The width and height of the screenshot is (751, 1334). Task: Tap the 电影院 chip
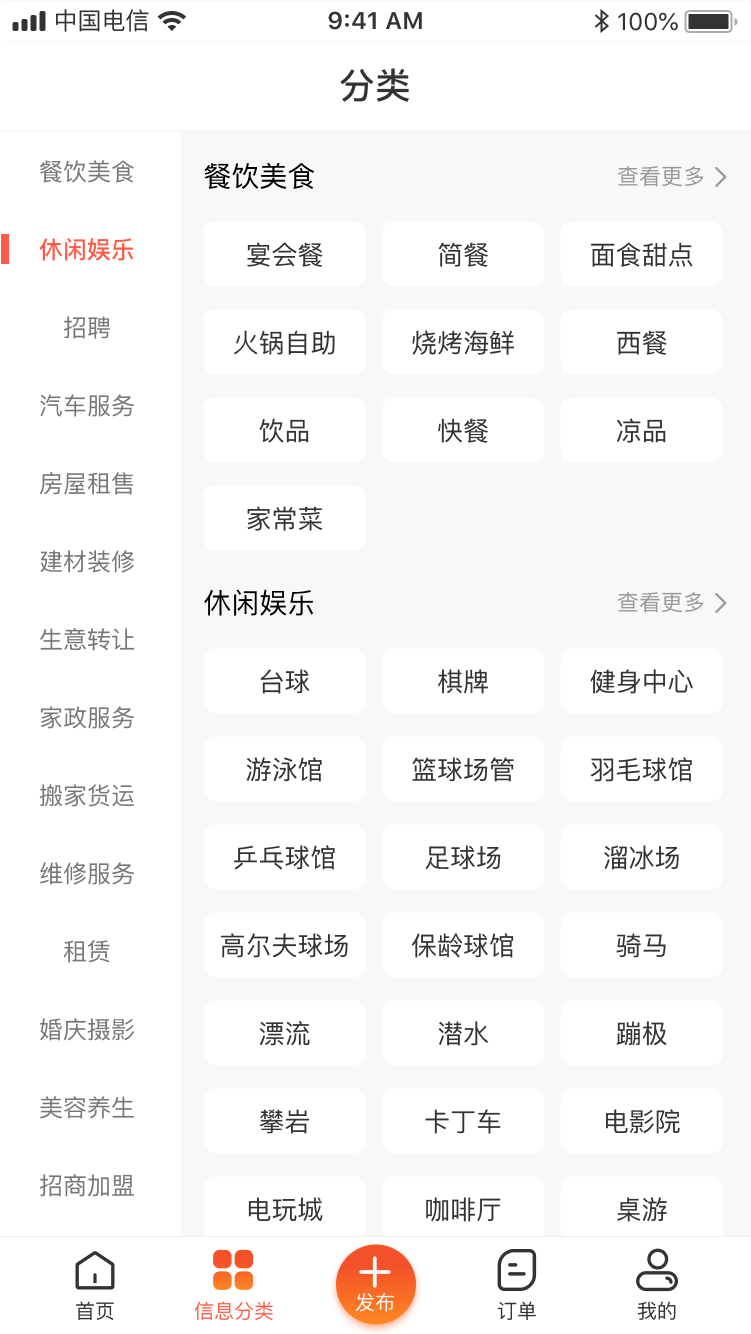click(x=641, y=1122)
